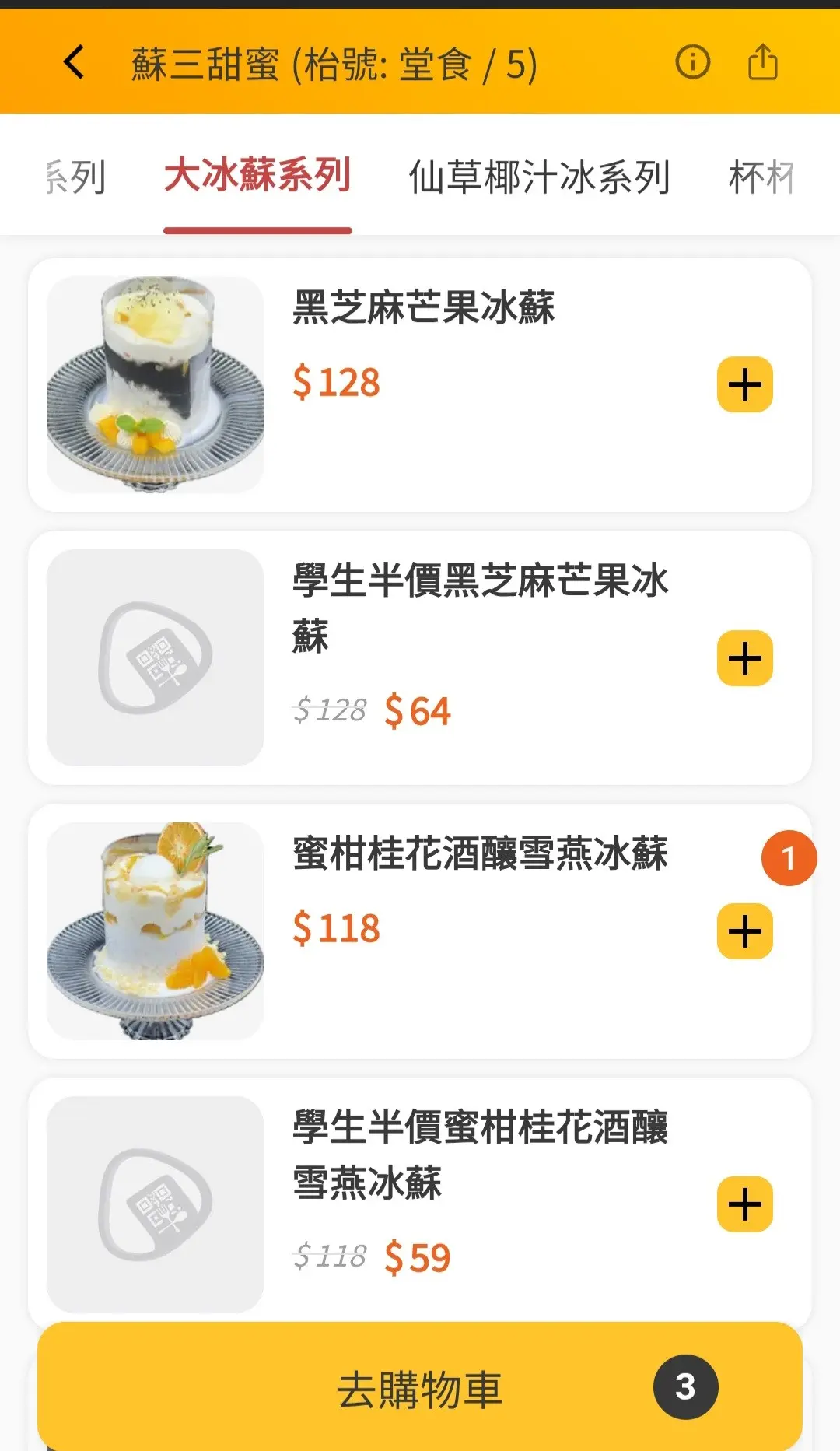Open the restaurant info icon
This screenshot has height=1451, width=840.
click(692, 62)
